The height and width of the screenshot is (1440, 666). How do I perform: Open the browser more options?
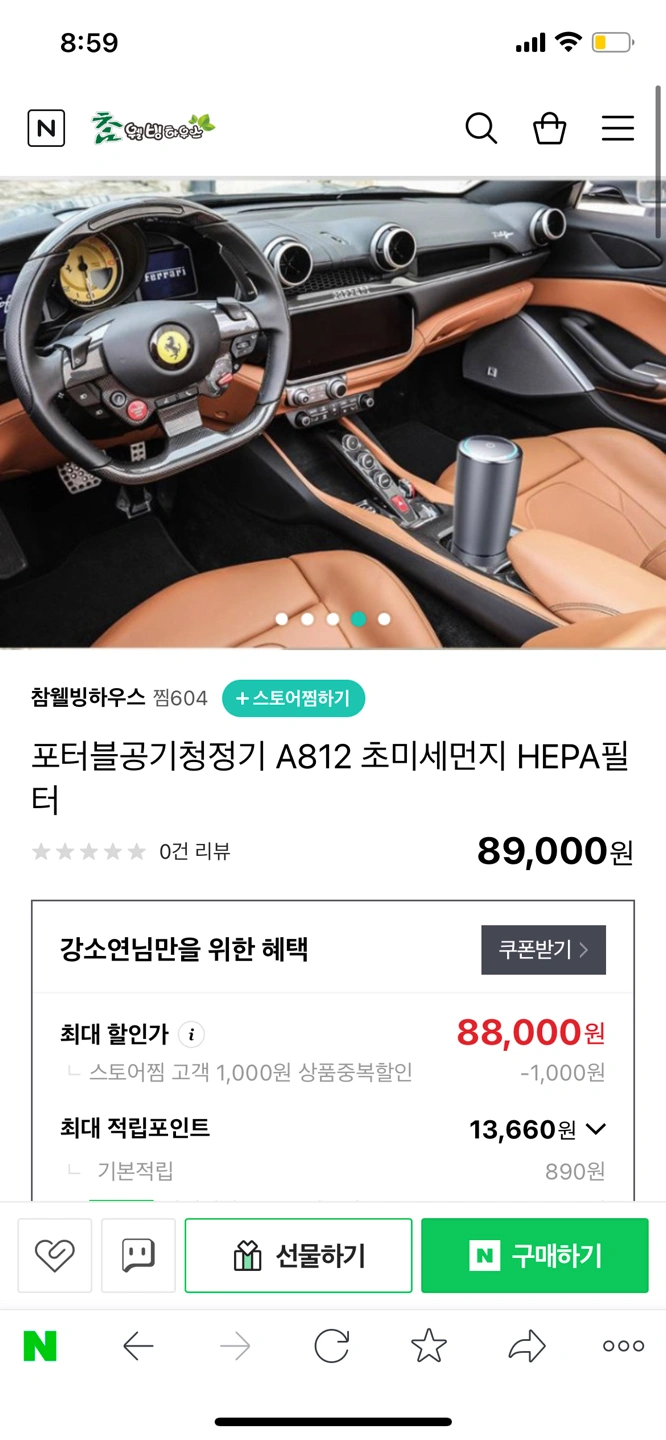tap(623, 1347)
